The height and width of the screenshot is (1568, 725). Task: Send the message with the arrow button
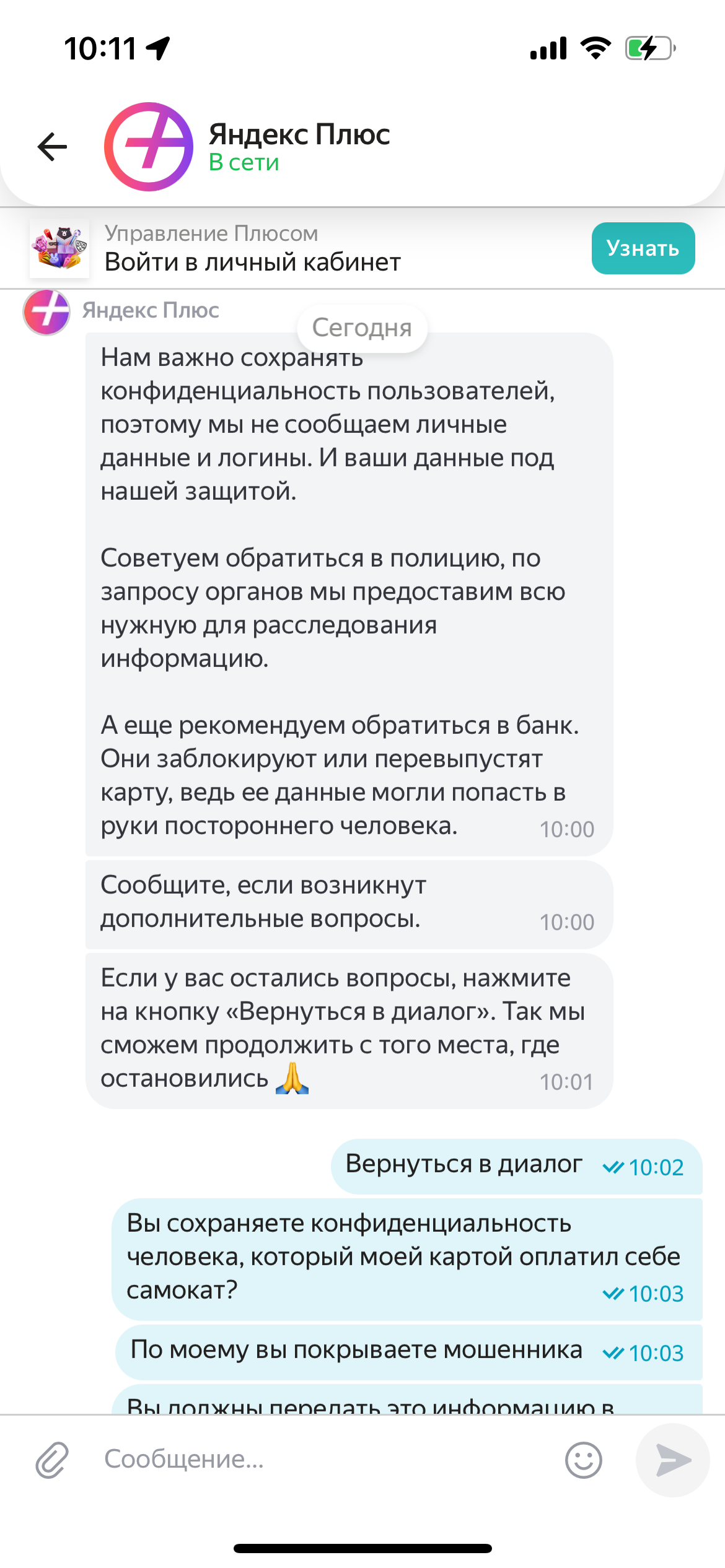click(672, 1460)
